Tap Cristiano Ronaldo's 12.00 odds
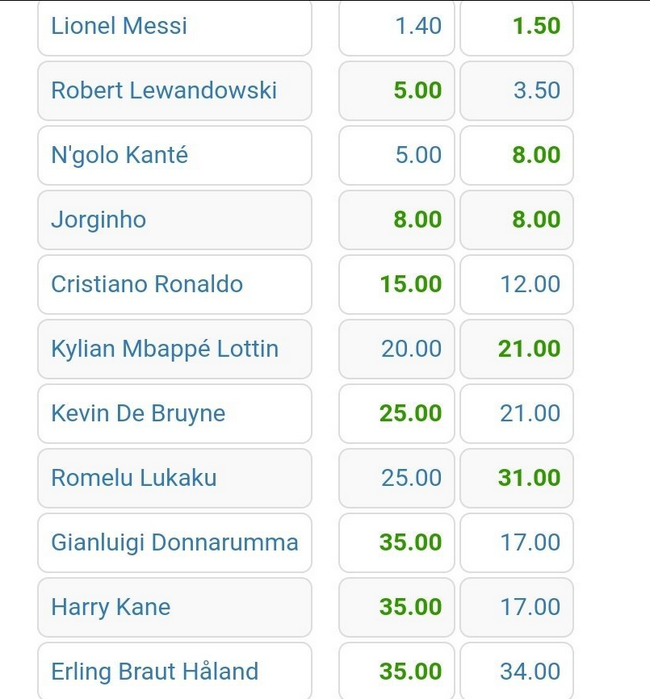Screen dimensions: 650x699 [516, 284]
